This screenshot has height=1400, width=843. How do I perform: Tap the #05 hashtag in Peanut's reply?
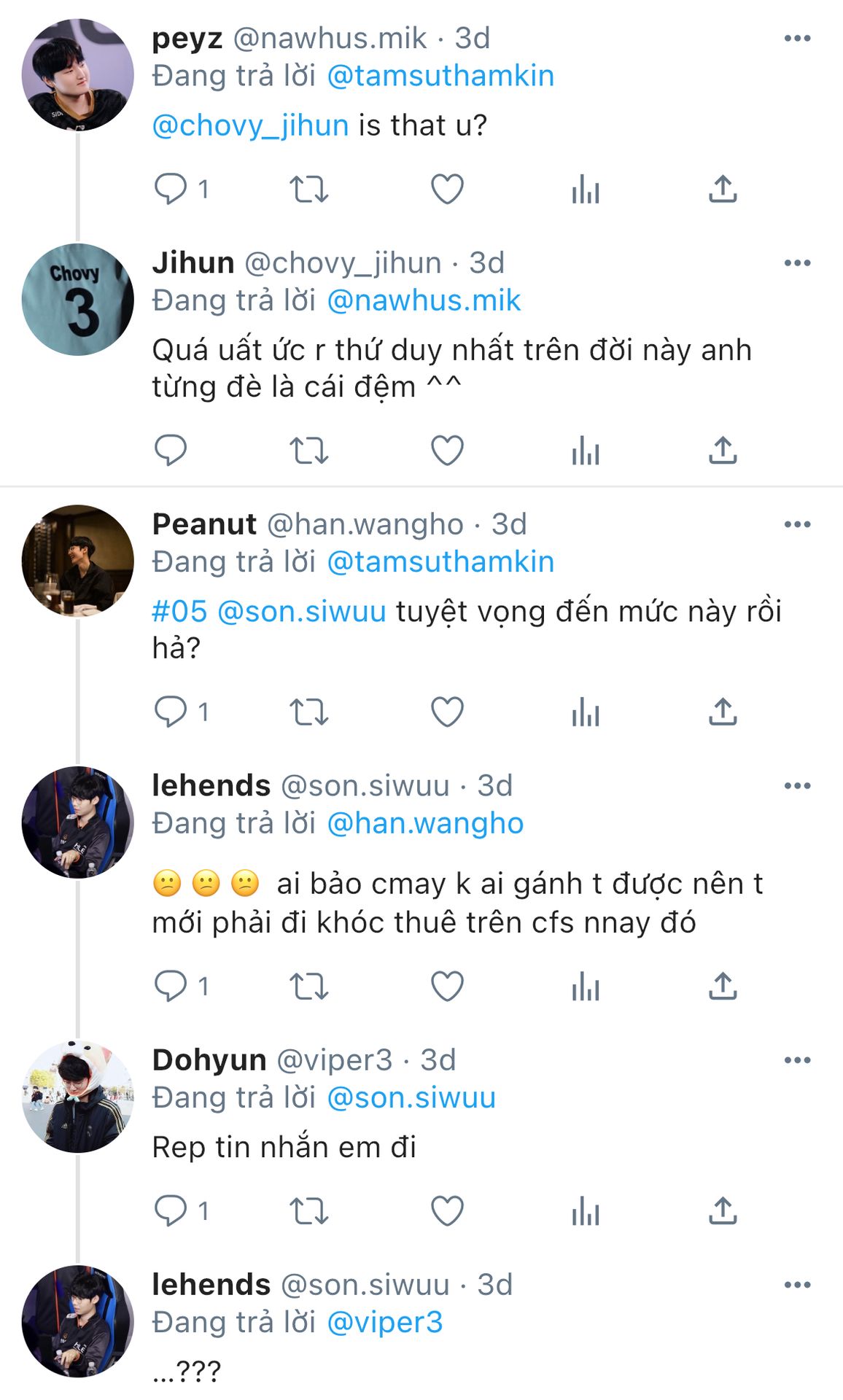(179, 611)
